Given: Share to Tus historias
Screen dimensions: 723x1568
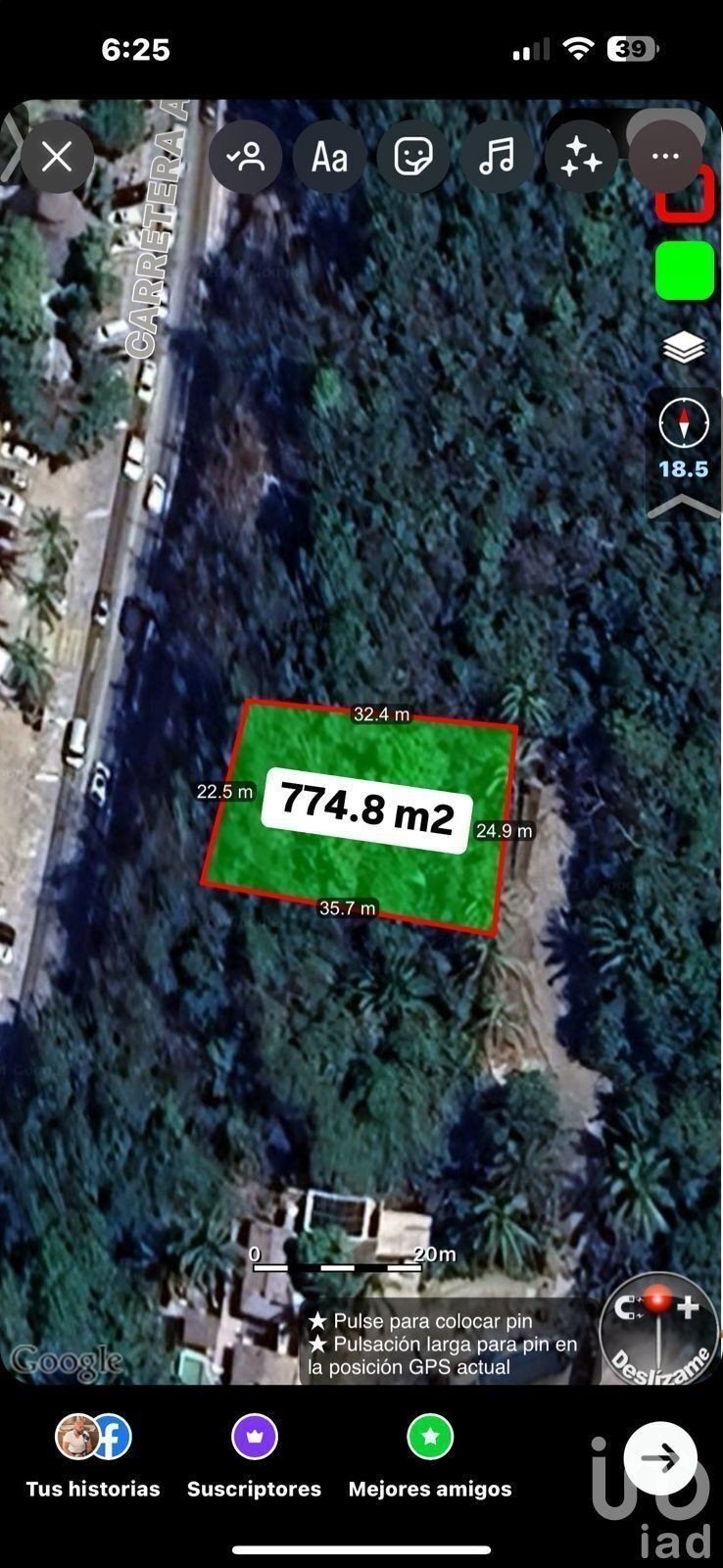Looking at the screenshot, I should (x=93, y=1456).
